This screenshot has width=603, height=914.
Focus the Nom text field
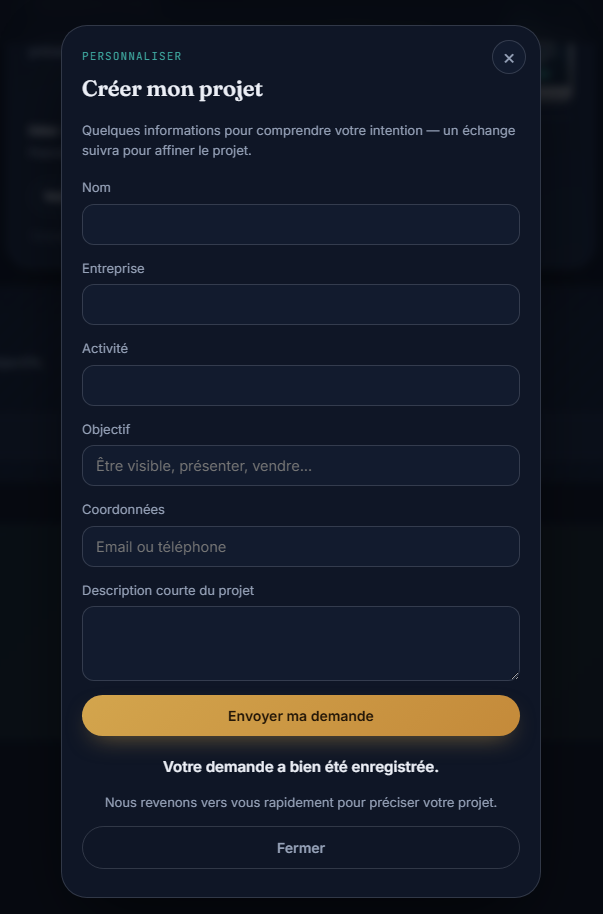point(300,224)
